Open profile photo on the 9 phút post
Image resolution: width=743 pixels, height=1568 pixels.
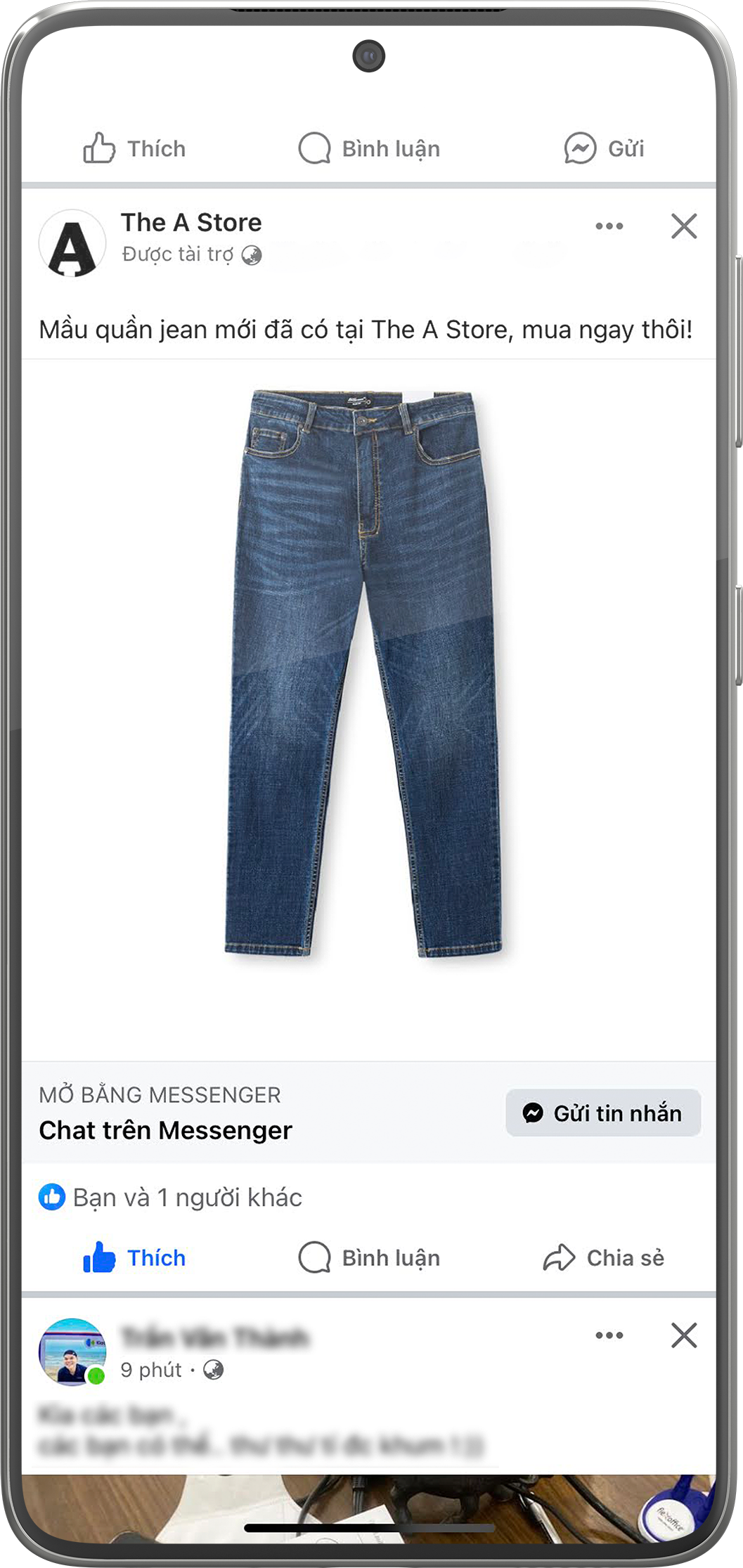click(x=72, y=1352)
